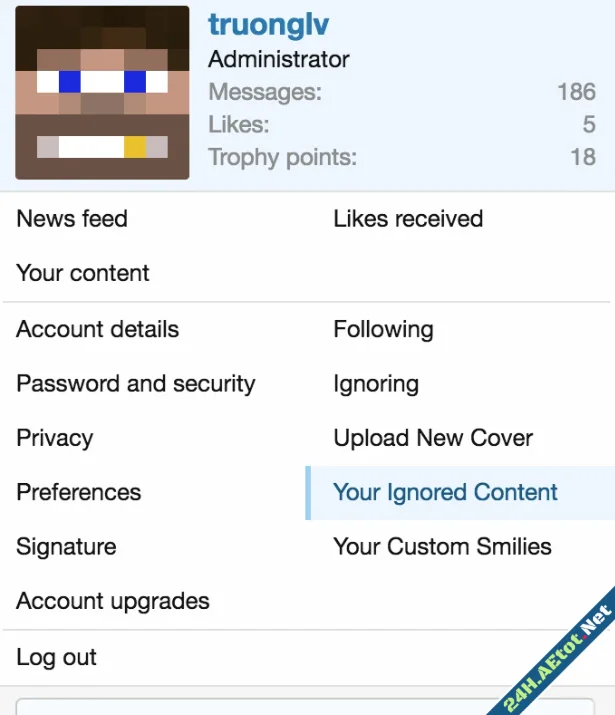Edit your Signature
The image size is (615, 715).
(66, 547)
